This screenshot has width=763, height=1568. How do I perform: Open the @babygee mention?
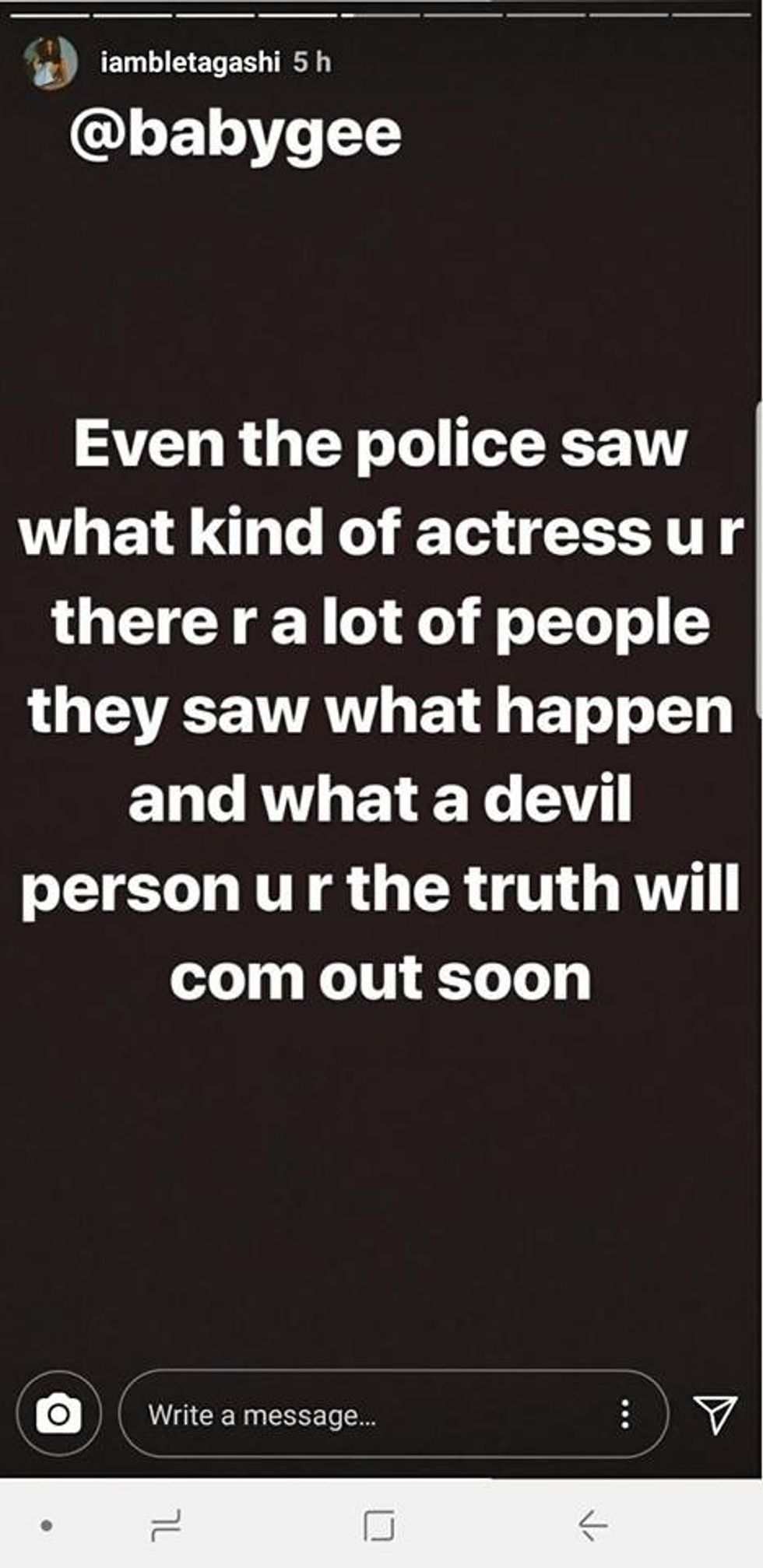(x=235, y=134)
